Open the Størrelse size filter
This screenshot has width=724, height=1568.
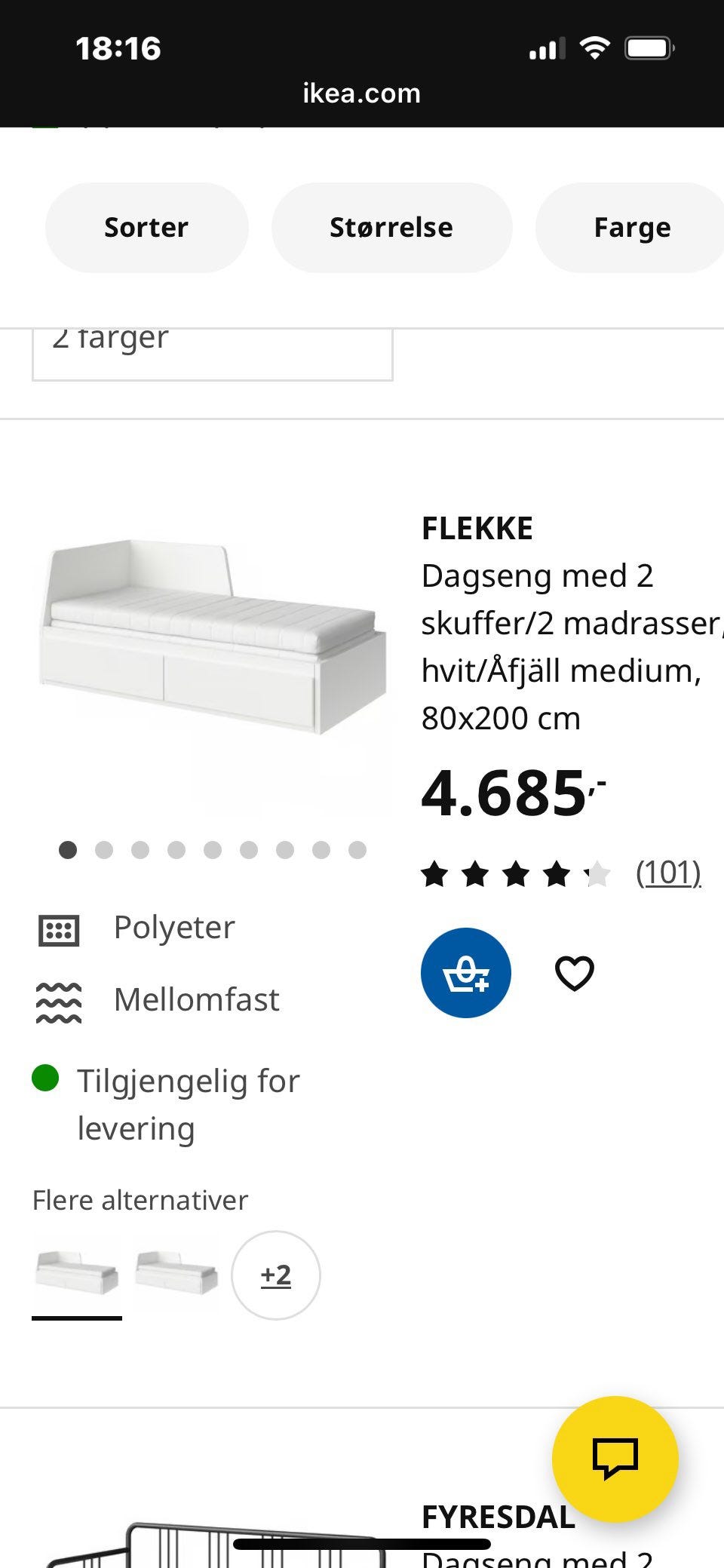(391, 227)
